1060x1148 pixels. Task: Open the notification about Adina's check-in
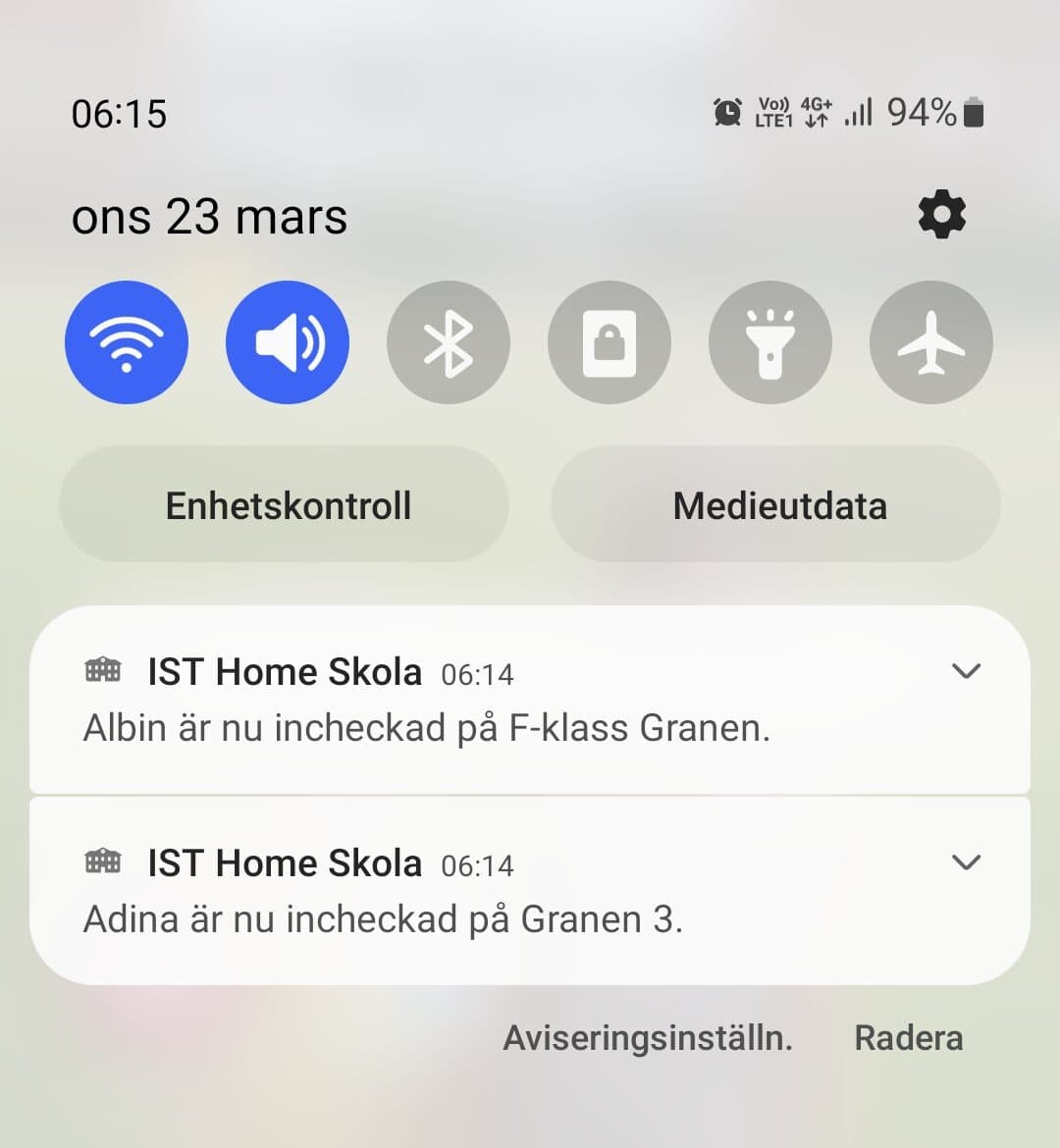[x=383, y=919]
